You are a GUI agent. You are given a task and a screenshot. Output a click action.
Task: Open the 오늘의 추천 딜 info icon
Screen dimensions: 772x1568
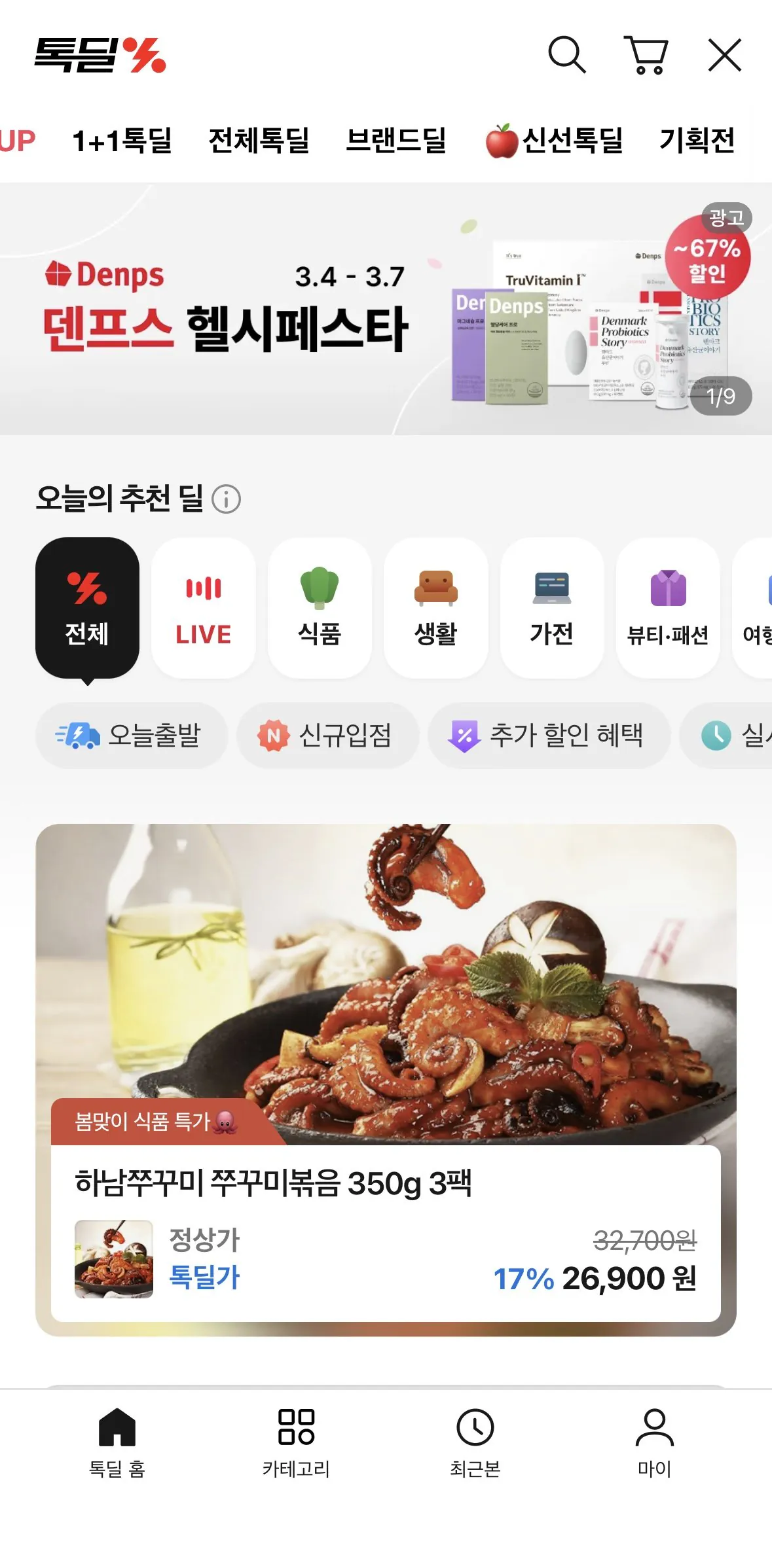pos(225,499)
